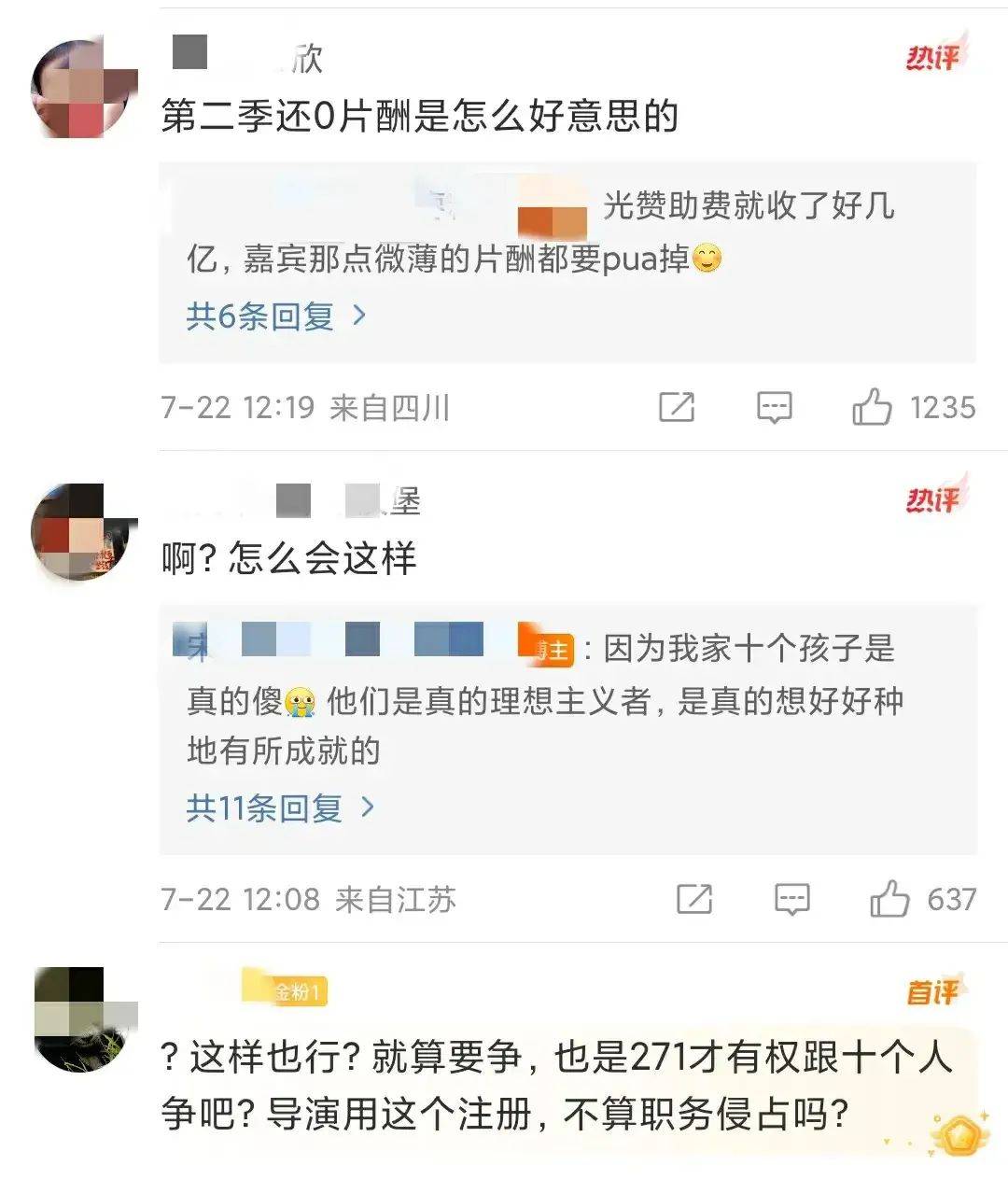Open avatar of the 啊？怎么会这样 commenter
The width and height of the screenshot is (1008, 1179).
82,530
